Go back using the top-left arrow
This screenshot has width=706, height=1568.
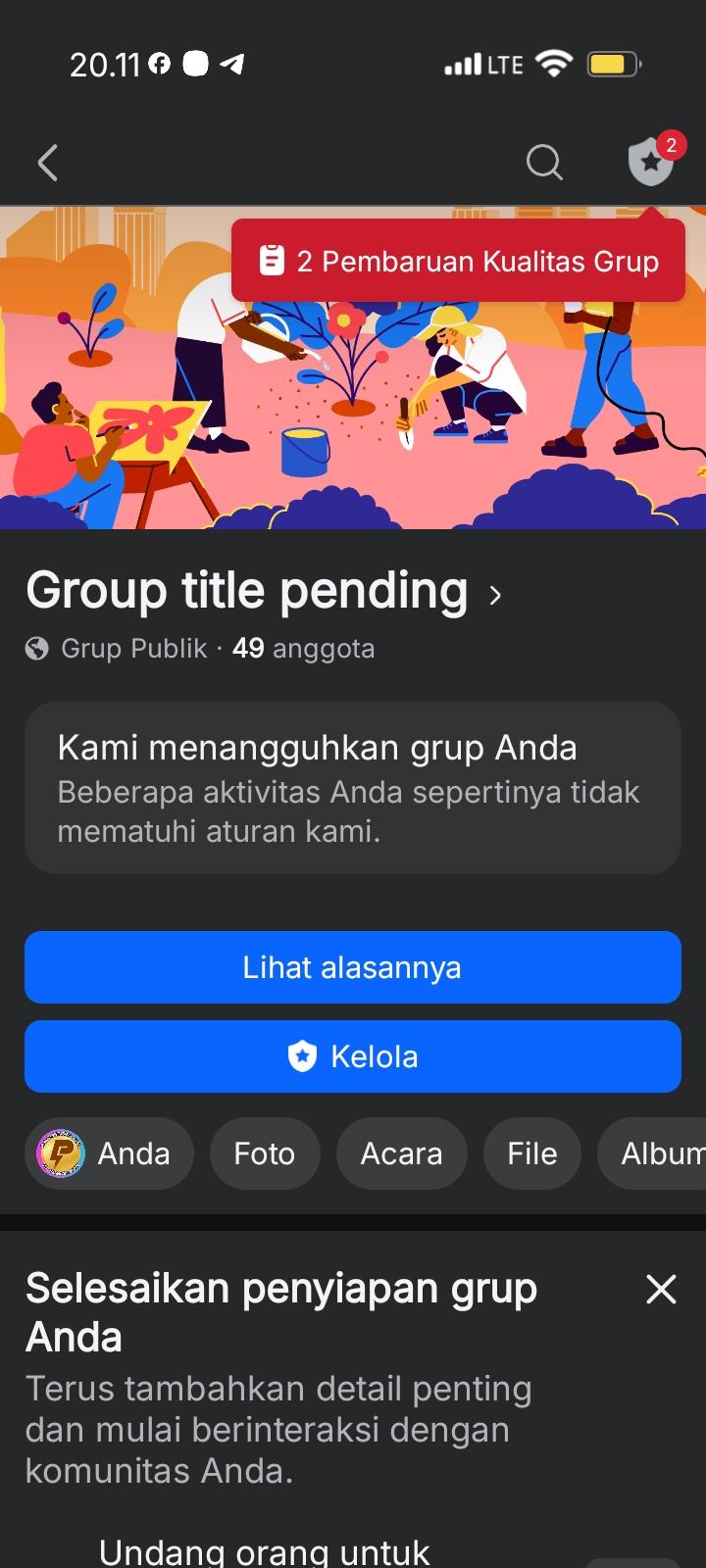point(48,163)
